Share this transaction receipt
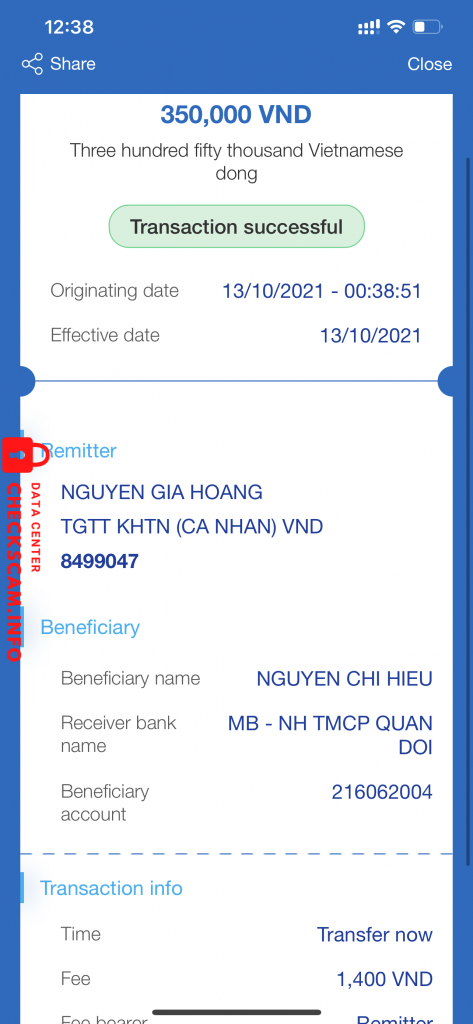 tap(59, 64)
